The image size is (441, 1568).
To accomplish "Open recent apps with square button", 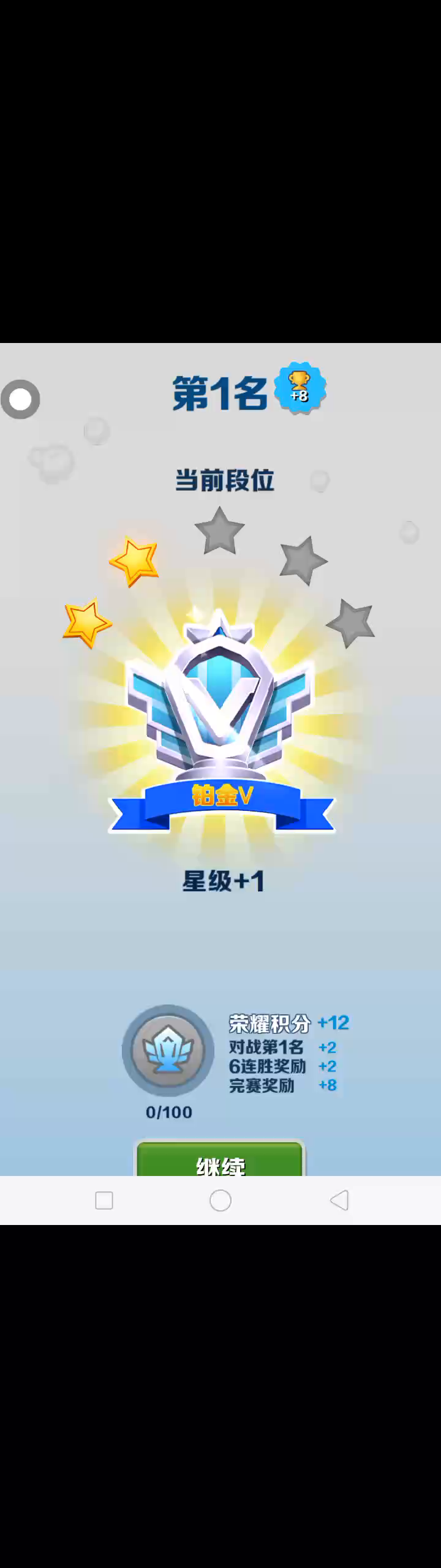I will (104, 1200).
